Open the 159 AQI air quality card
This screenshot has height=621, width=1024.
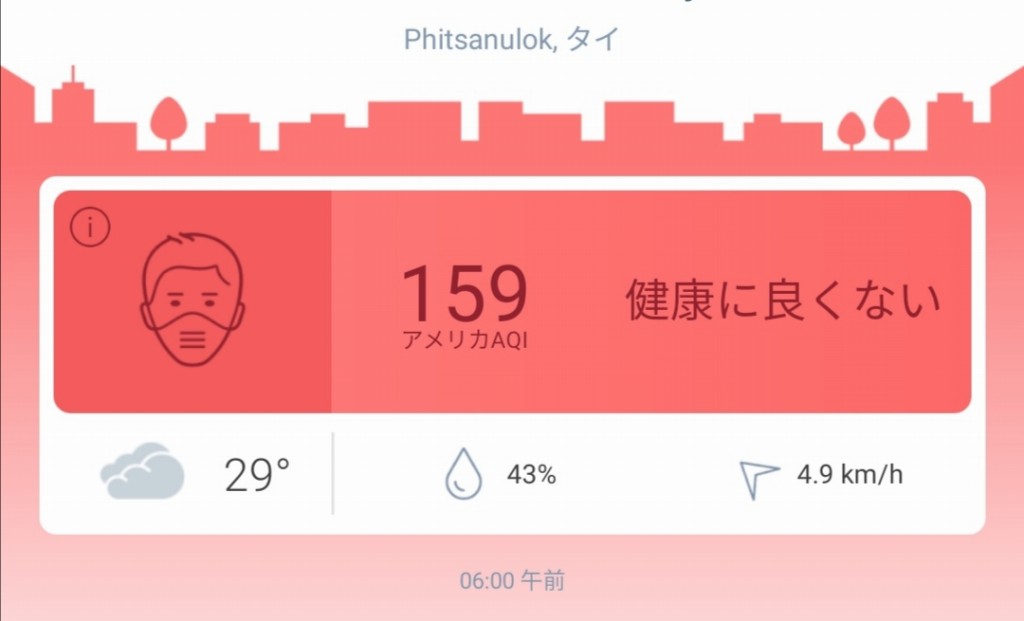click(x=650, y=302)
